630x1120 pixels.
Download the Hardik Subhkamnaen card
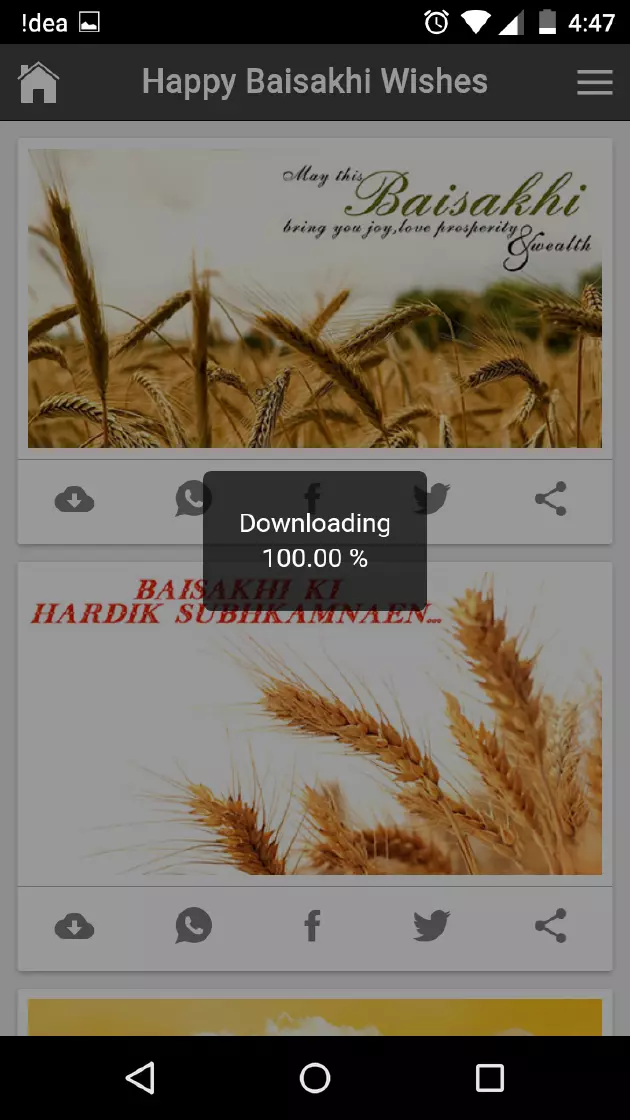pos(74,927)
